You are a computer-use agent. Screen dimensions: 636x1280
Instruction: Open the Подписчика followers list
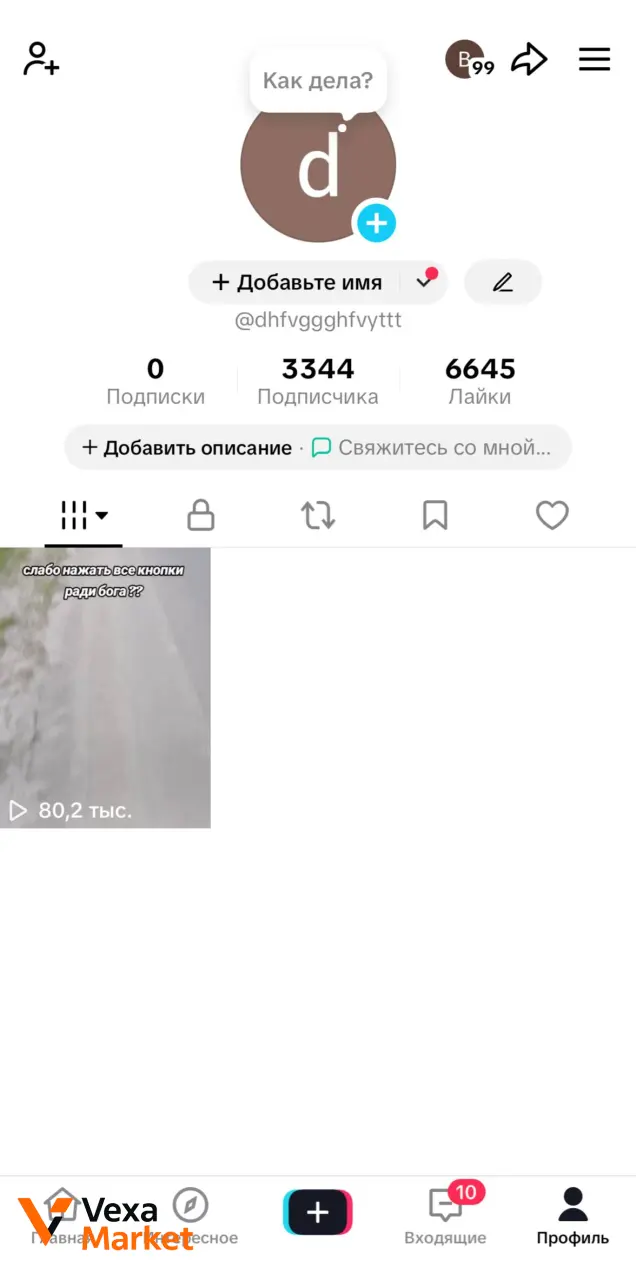(318, 381)
